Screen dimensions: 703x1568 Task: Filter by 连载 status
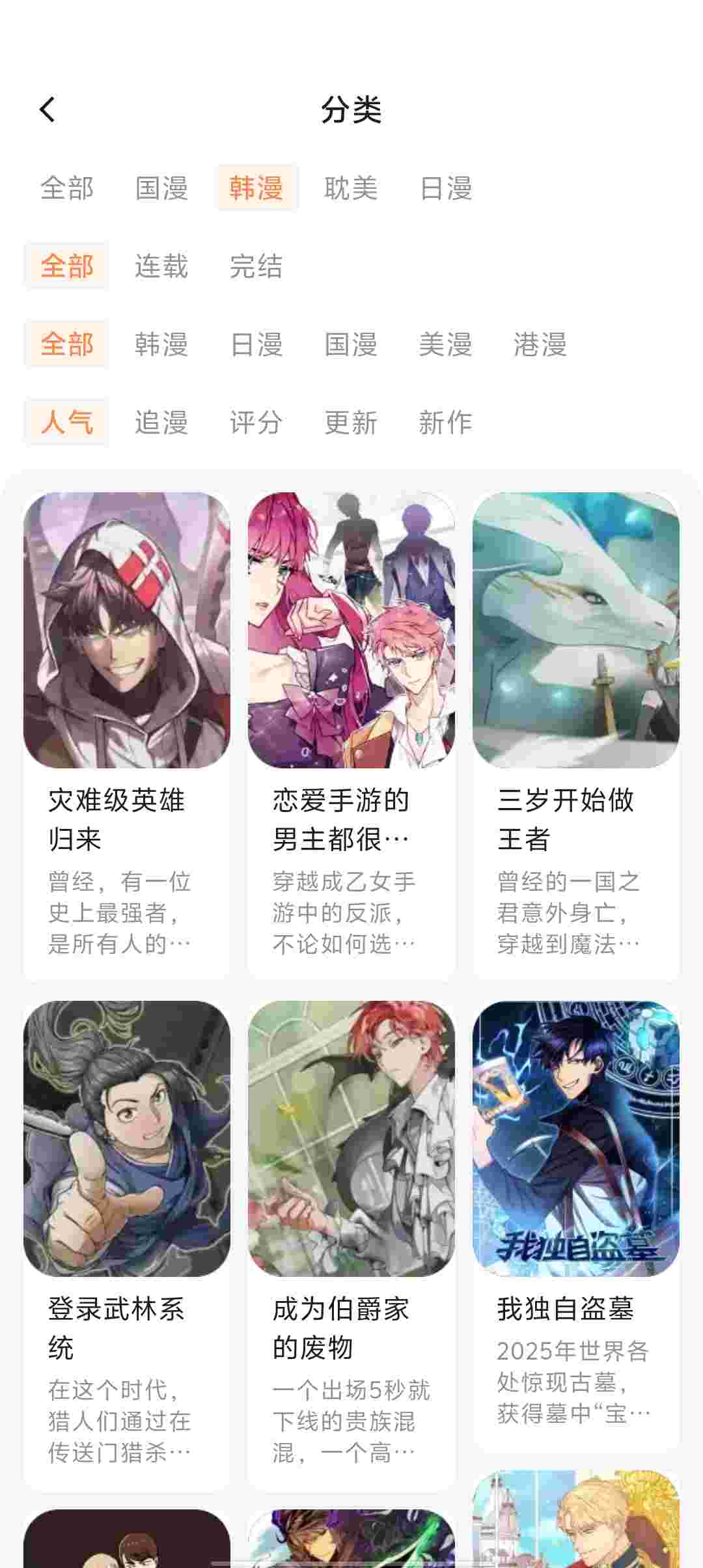pyautogui.click(x=161, y=266)
